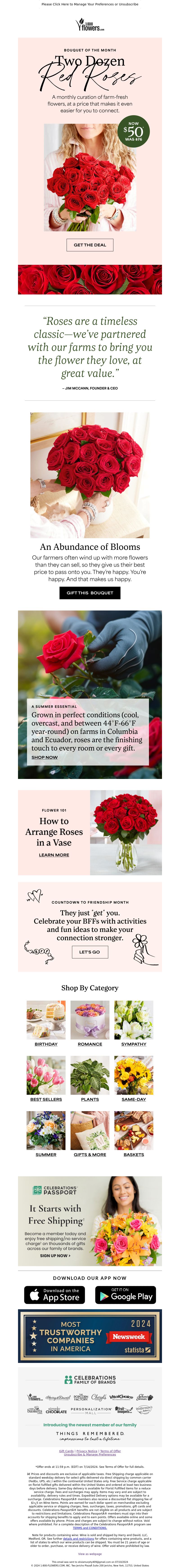Open LEARN MORE about arranging roses
This screenshot has height=1568, width=180.
pos(54,855)
